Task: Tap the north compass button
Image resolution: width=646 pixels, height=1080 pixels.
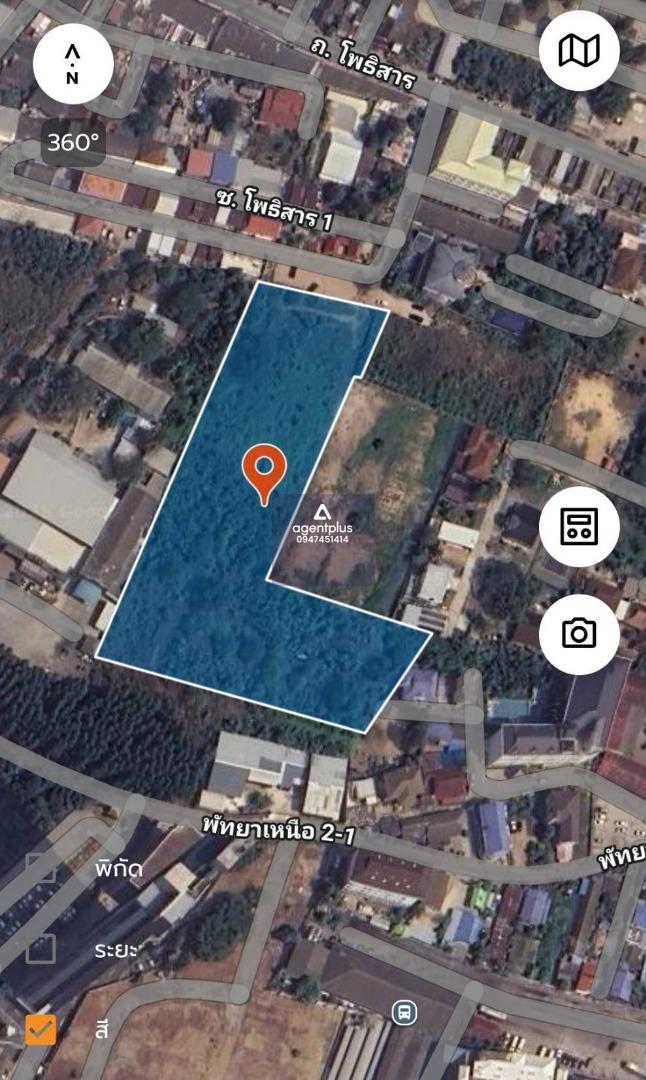Action: (x=73, y=64)
